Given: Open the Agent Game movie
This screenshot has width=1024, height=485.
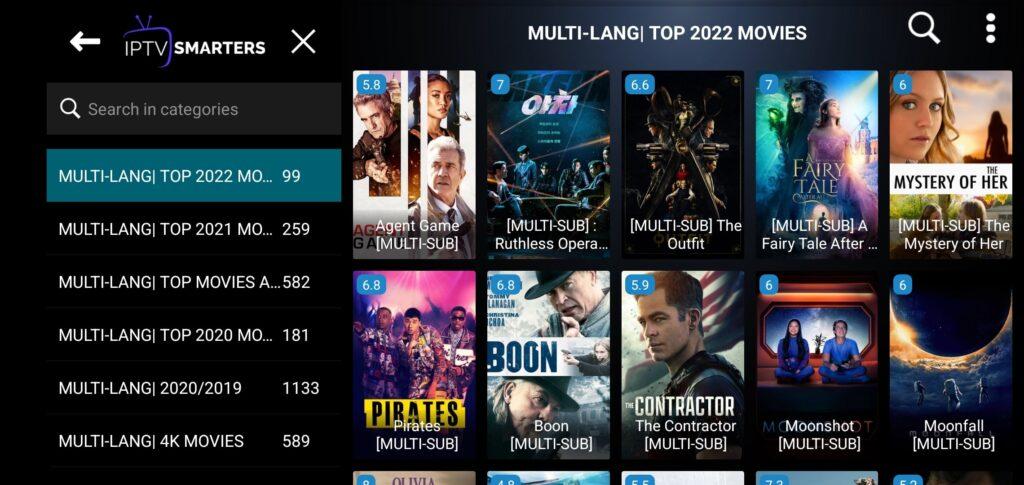Looking at the screenshot, I should pos(416,165).
